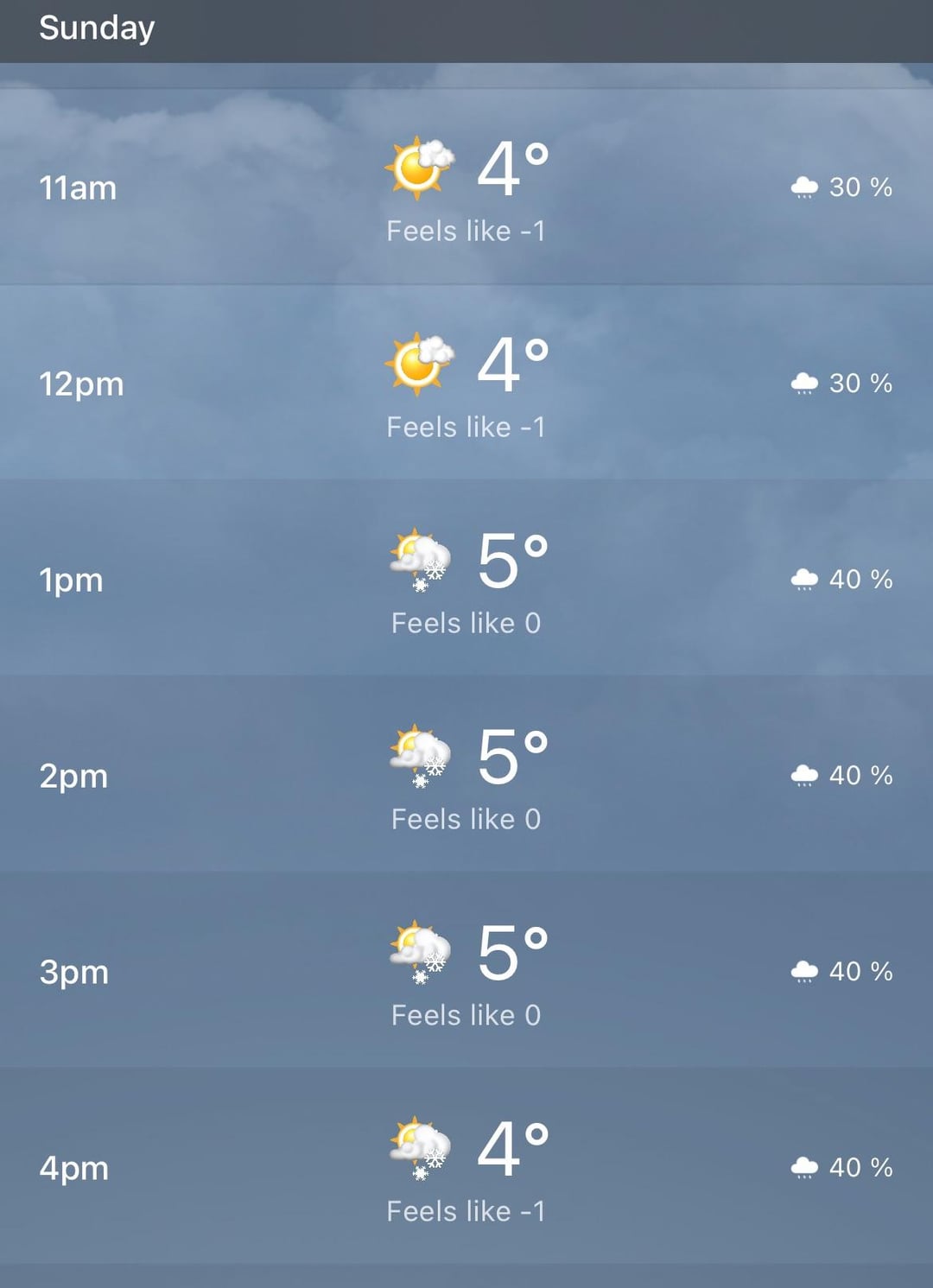Show the 4pm forecast details
933x1288 pixels.
(x=466, y=1167)
